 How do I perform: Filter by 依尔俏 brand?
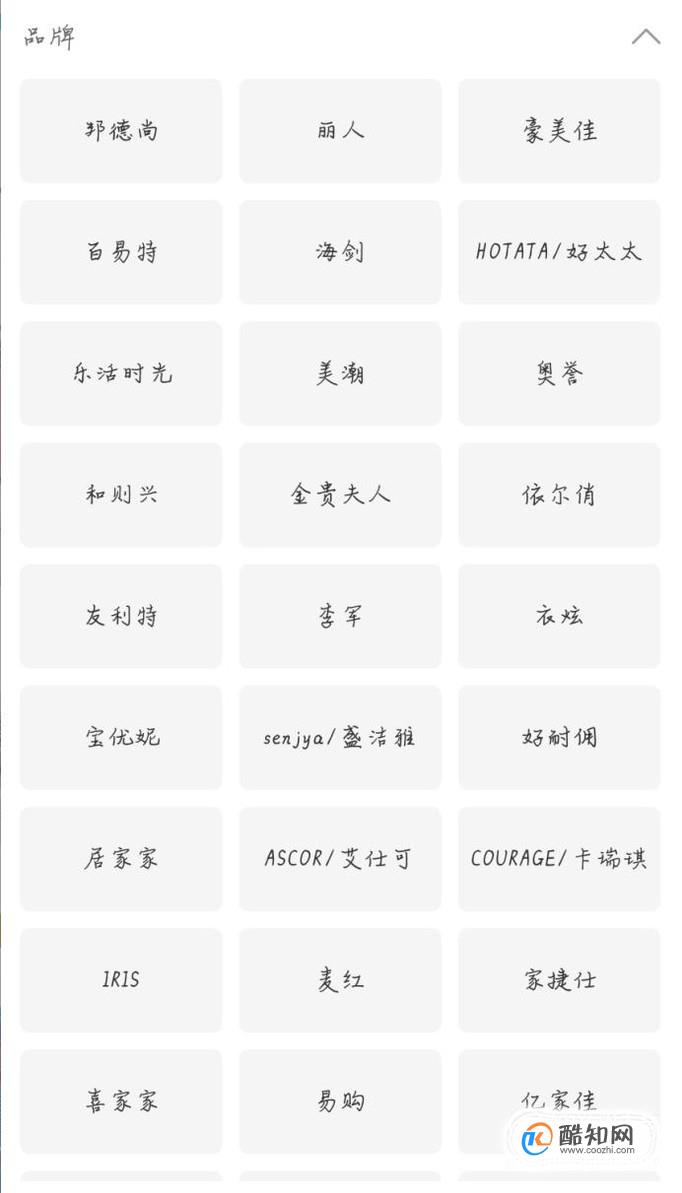[x=559, y=495]
